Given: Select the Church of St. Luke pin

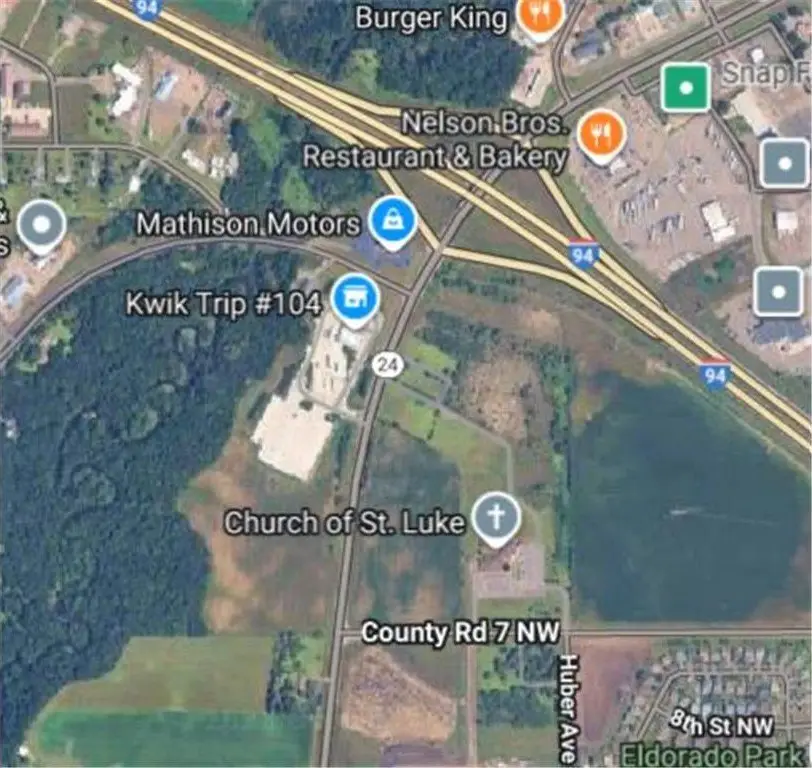Looking at the screenshot, I should tap(497, 517).
